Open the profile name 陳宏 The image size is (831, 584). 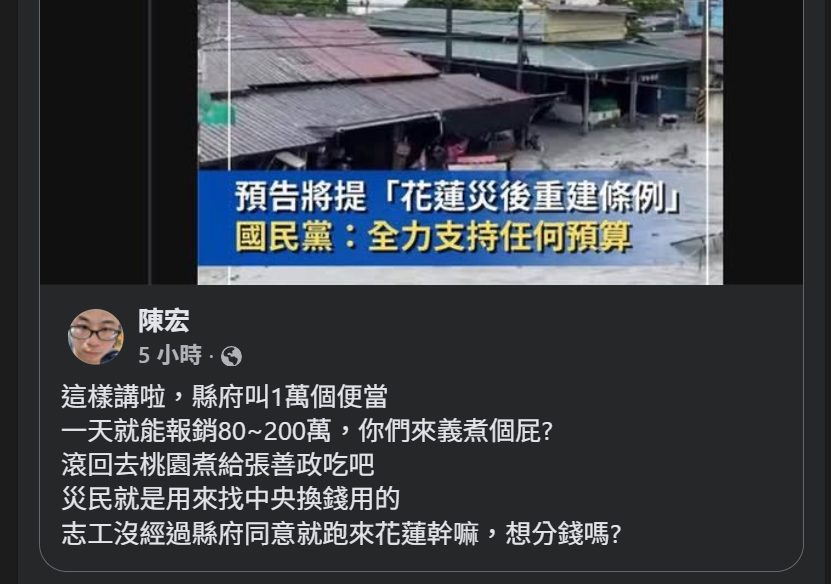click(163, 321)
